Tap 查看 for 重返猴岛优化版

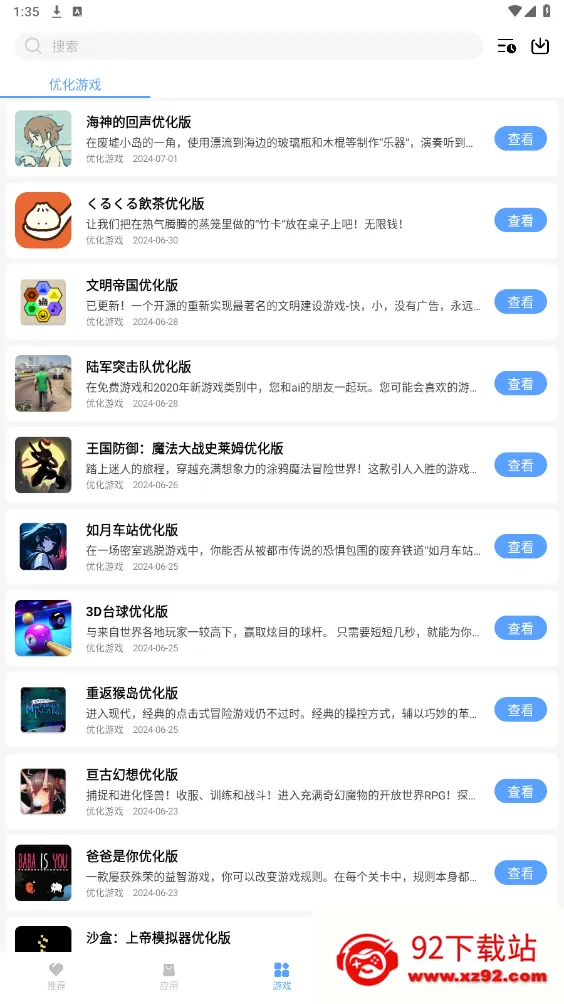point(520,710)
